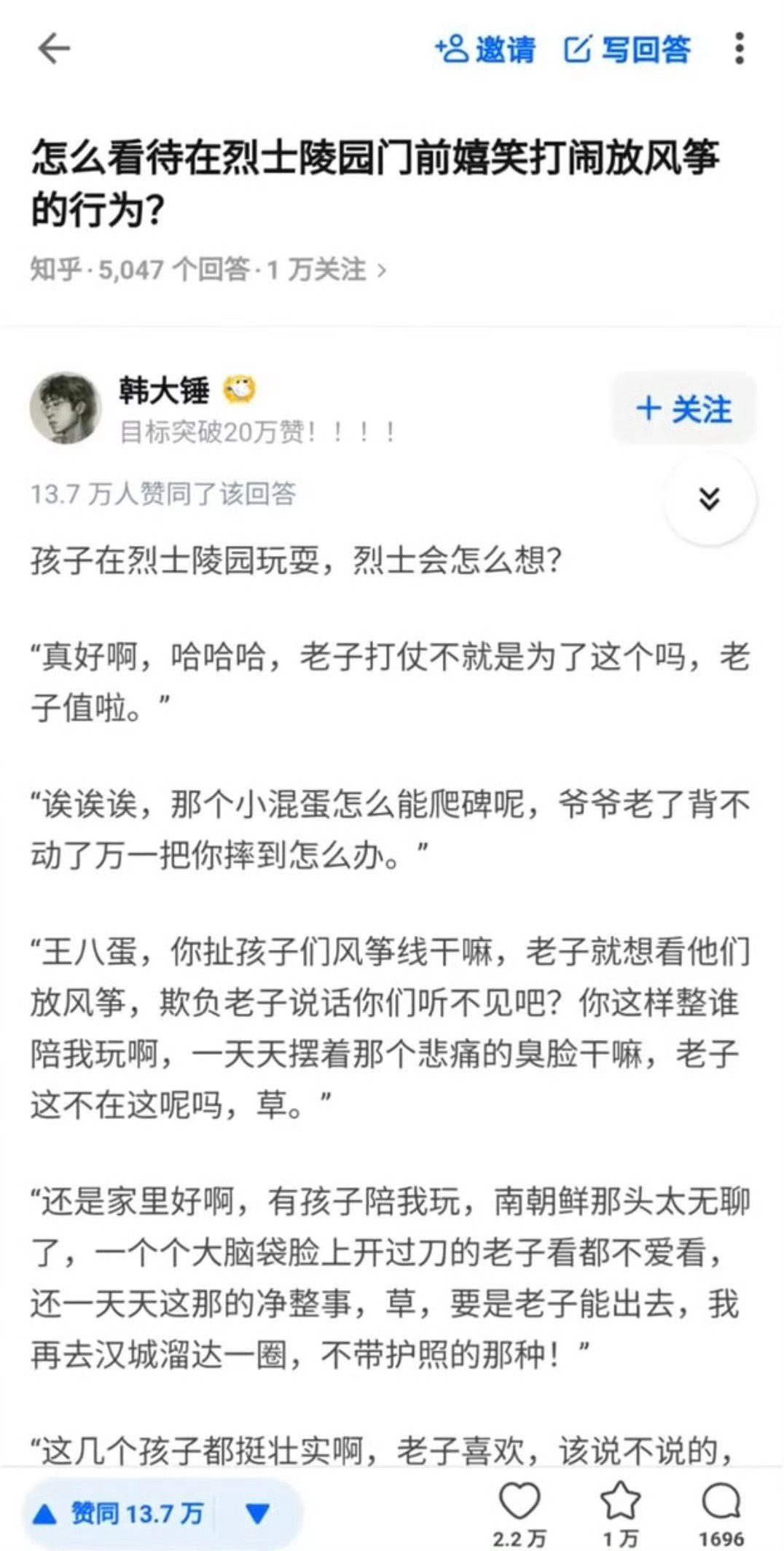The height and width of the screenshot is (1551, 784).
Task: Downvote the answer with the down triangle
Action: pos(258,1514)
